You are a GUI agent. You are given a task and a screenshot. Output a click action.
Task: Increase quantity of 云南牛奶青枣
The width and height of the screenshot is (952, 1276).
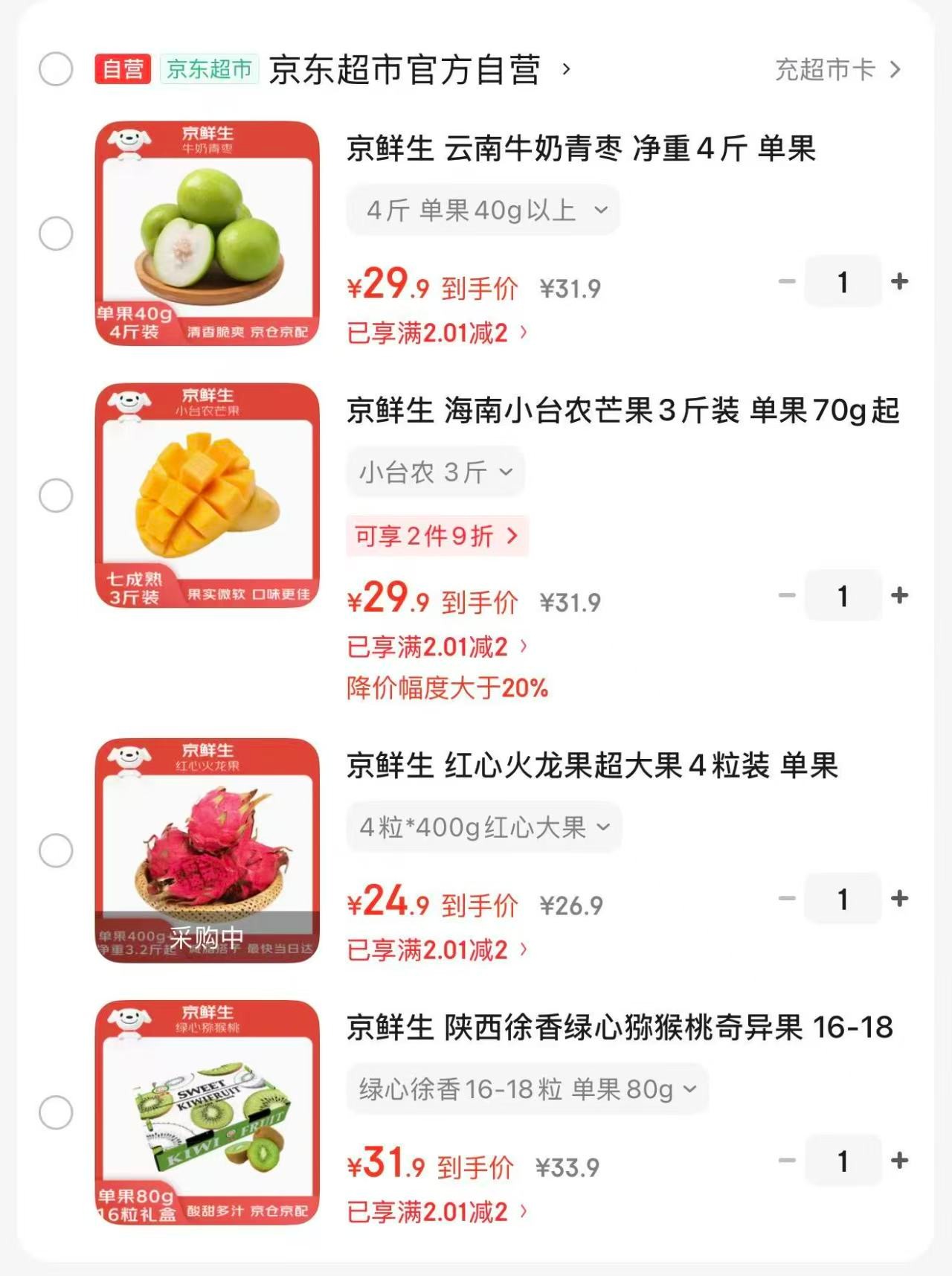[900, 282]
